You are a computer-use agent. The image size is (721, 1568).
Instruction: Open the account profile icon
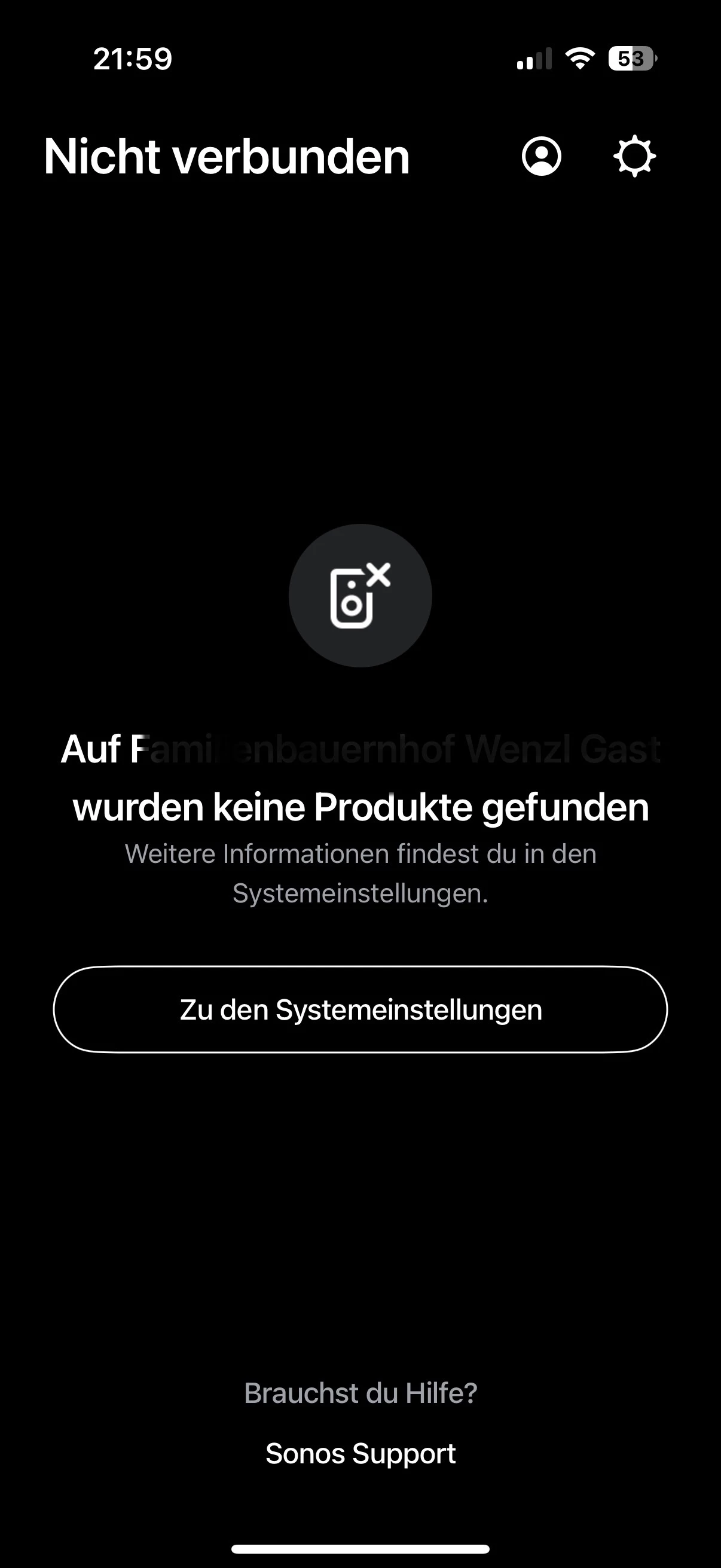point(541,157)
